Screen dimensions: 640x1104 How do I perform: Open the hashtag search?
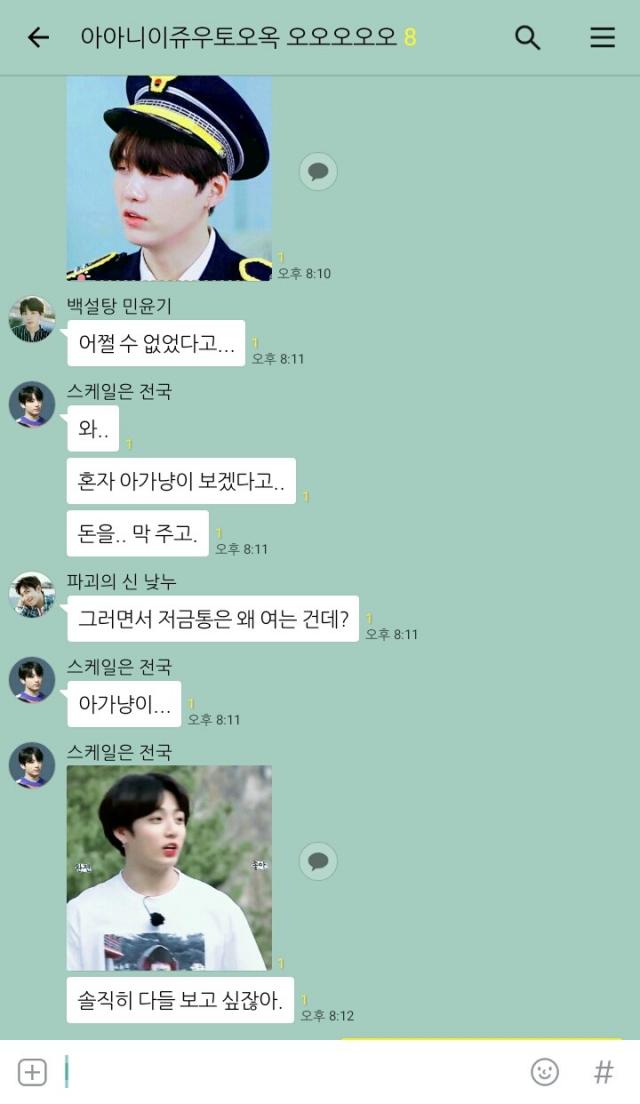pyautogui.click(x=603, y=1073)
